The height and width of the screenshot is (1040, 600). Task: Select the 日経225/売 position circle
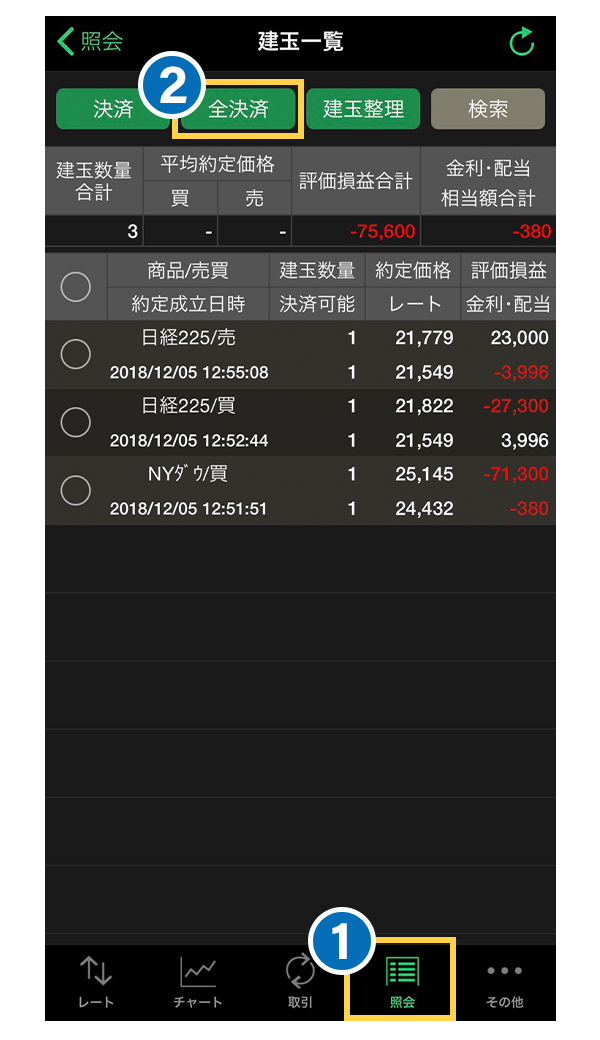[x=76, y=354]
